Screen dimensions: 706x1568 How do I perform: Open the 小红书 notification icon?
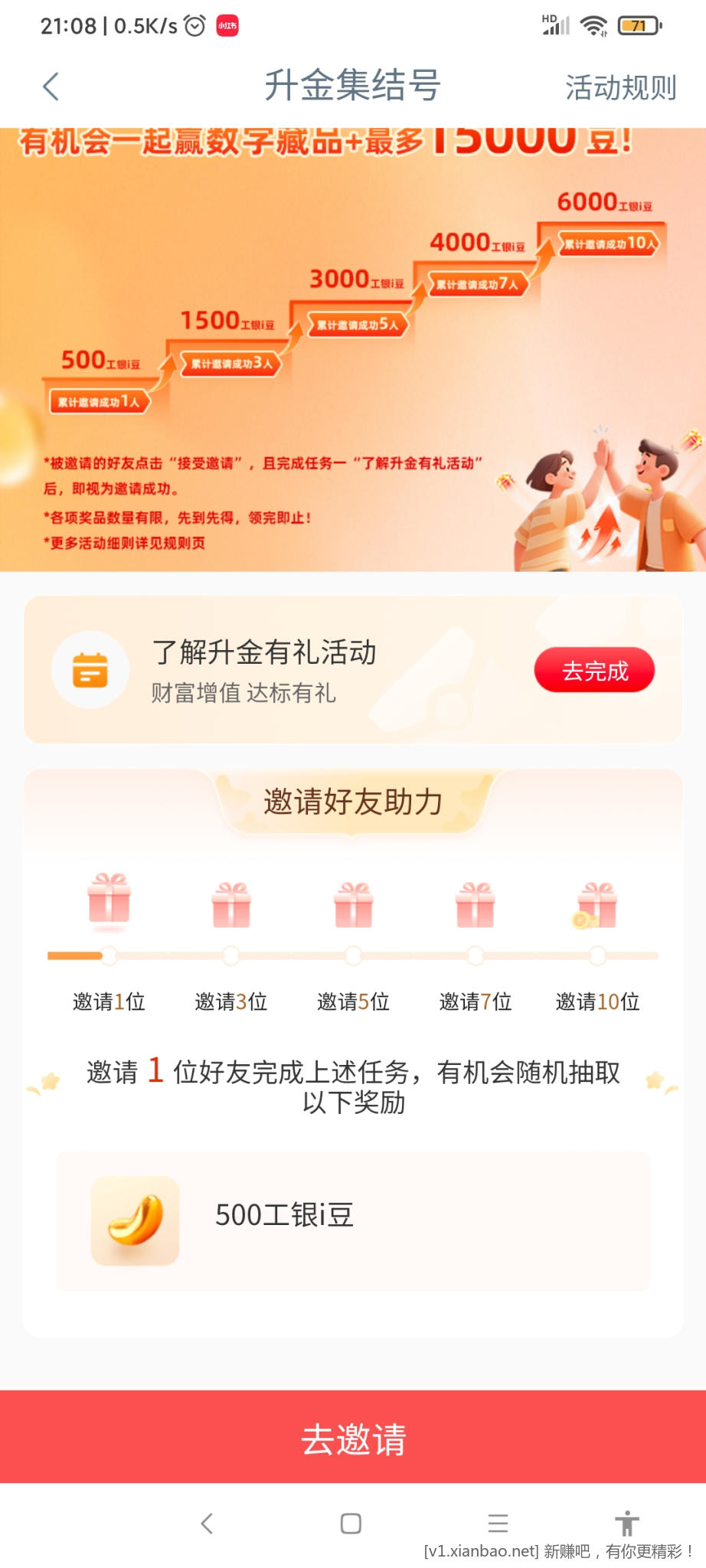click(227, 25)
